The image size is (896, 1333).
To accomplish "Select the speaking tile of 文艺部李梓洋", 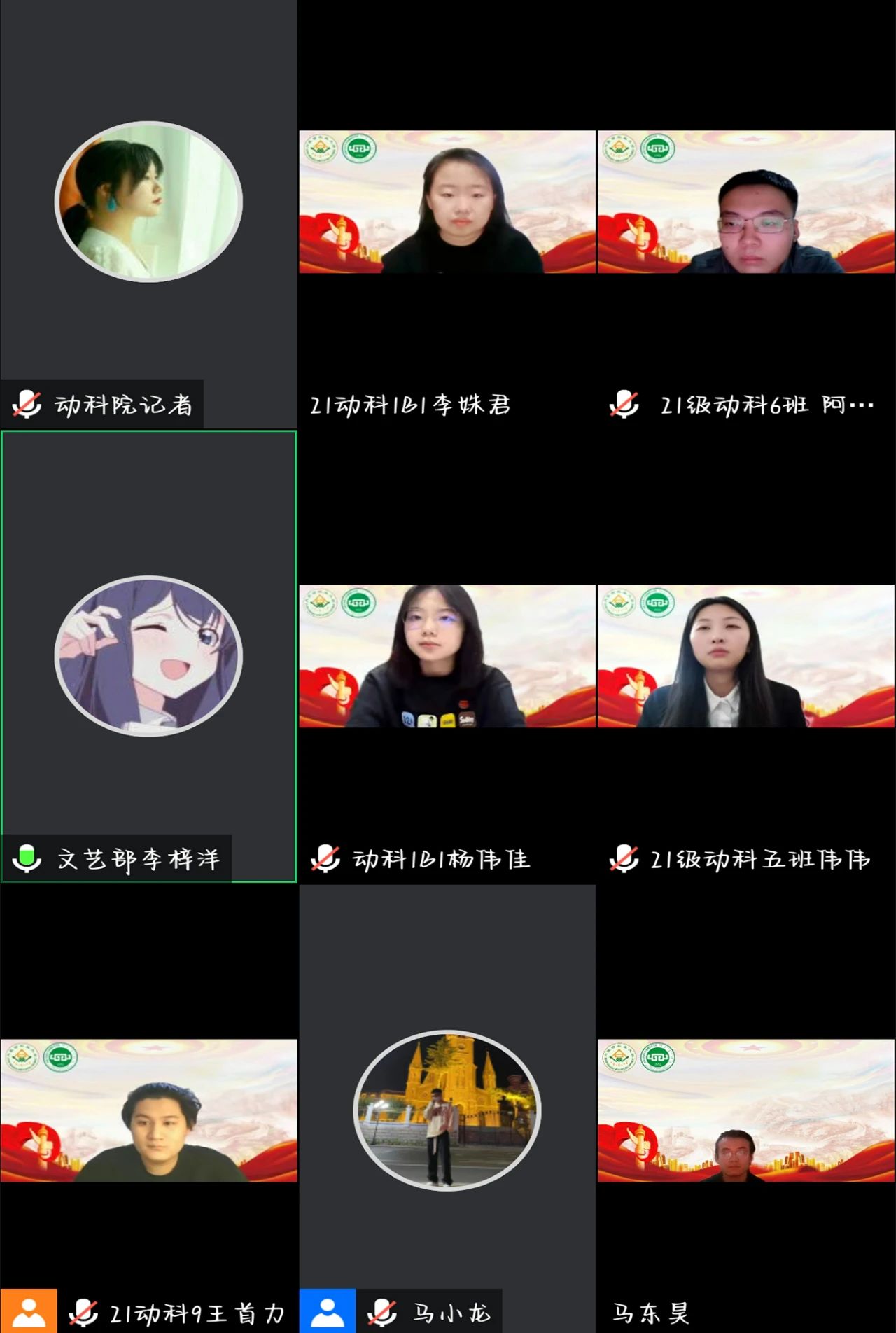I will [x=148, y=656].
